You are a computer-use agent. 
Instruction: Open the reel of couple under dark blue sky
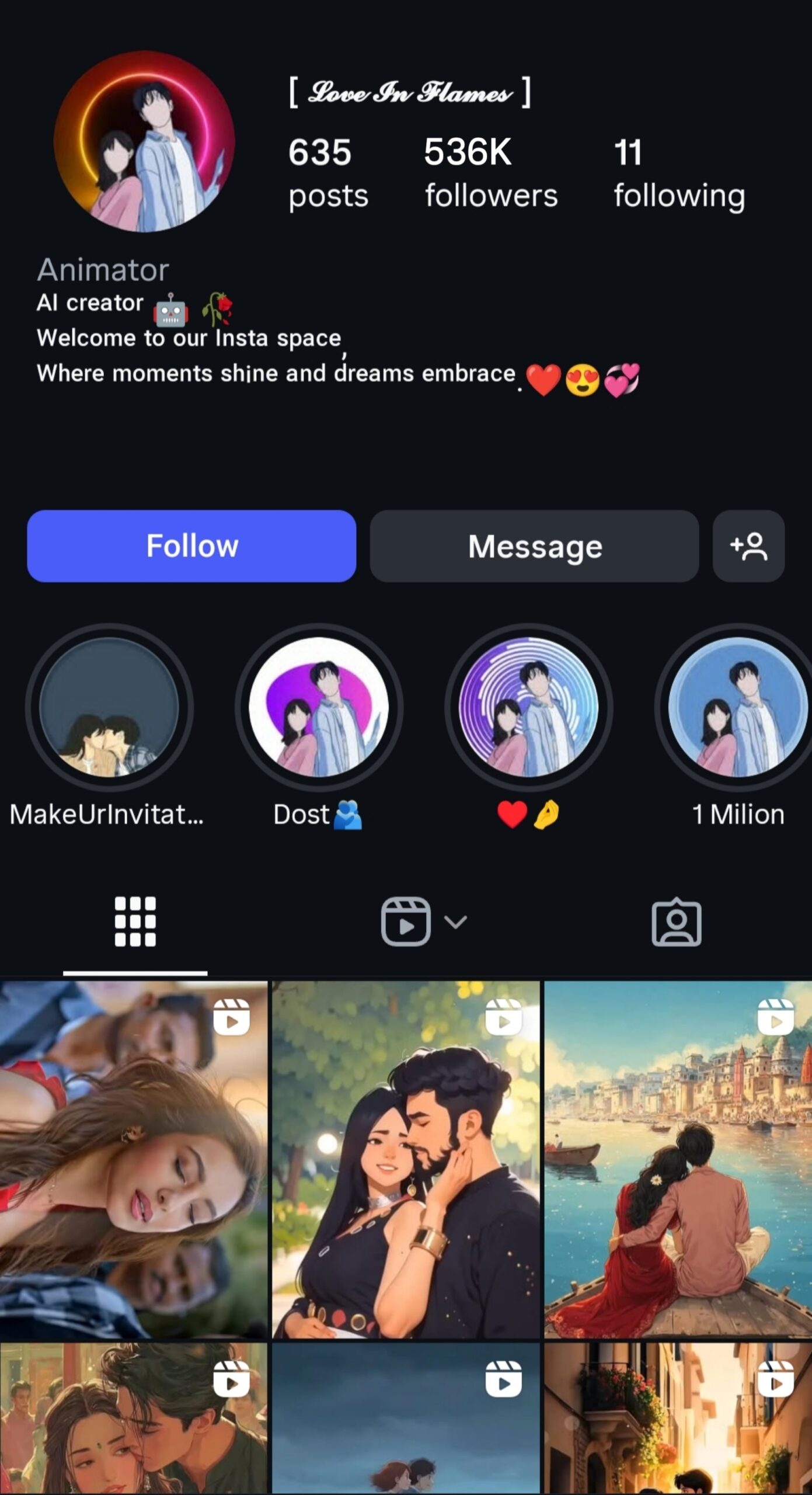click(x=406, y=1419)
